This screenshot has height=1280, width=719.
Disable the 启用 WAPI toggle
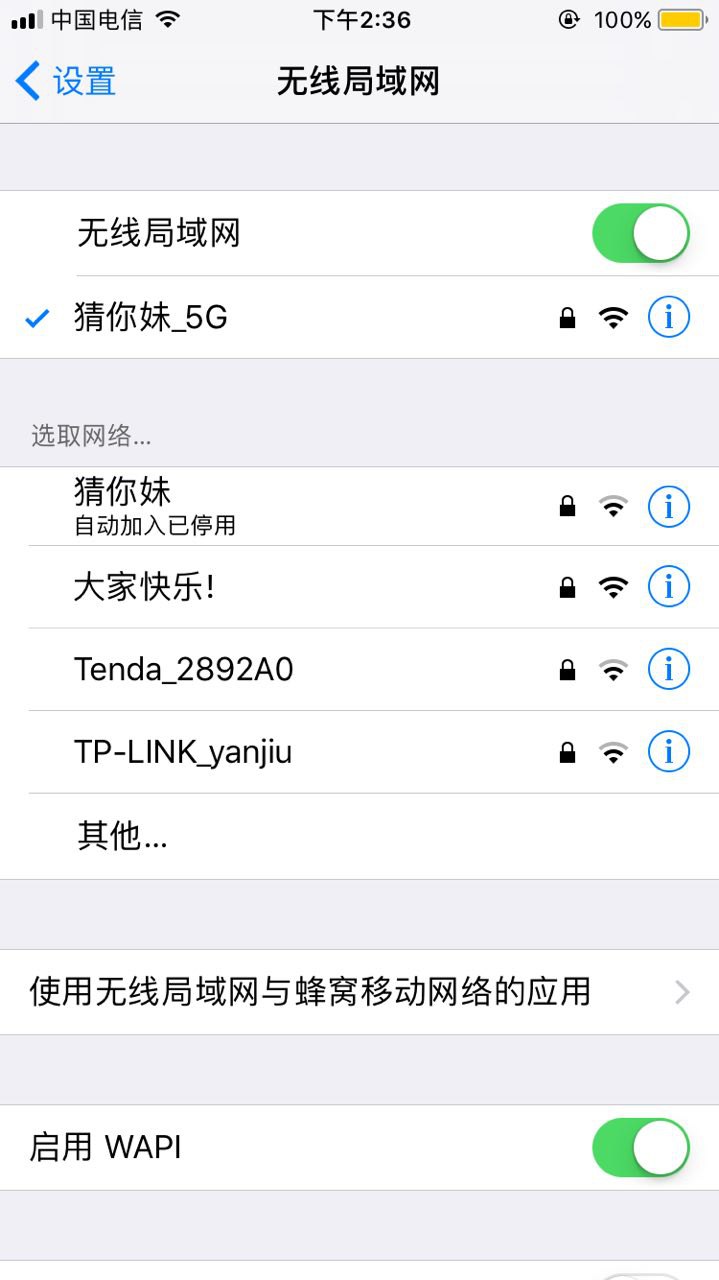(640, 1147)
